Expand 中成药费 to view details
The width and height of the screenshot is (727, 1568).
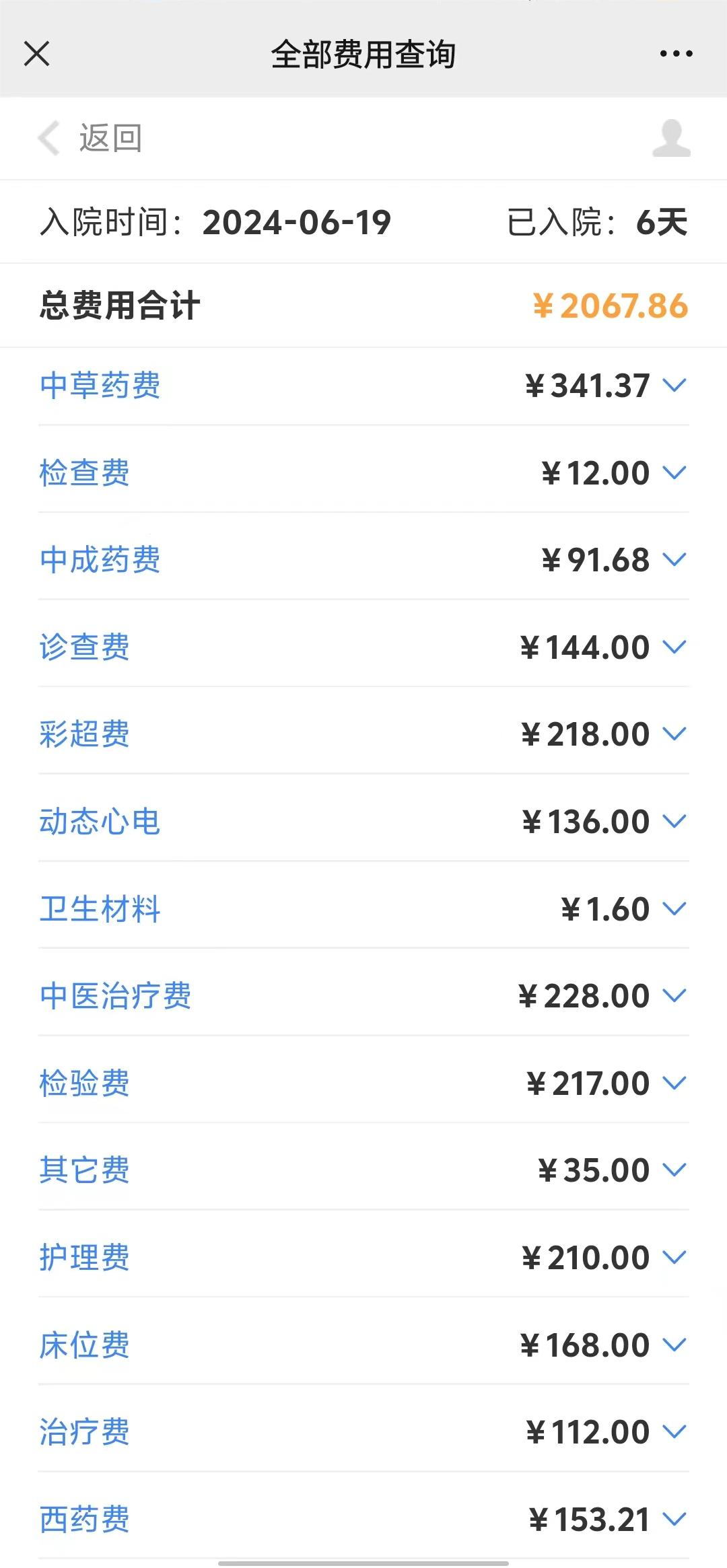[675, 560]
